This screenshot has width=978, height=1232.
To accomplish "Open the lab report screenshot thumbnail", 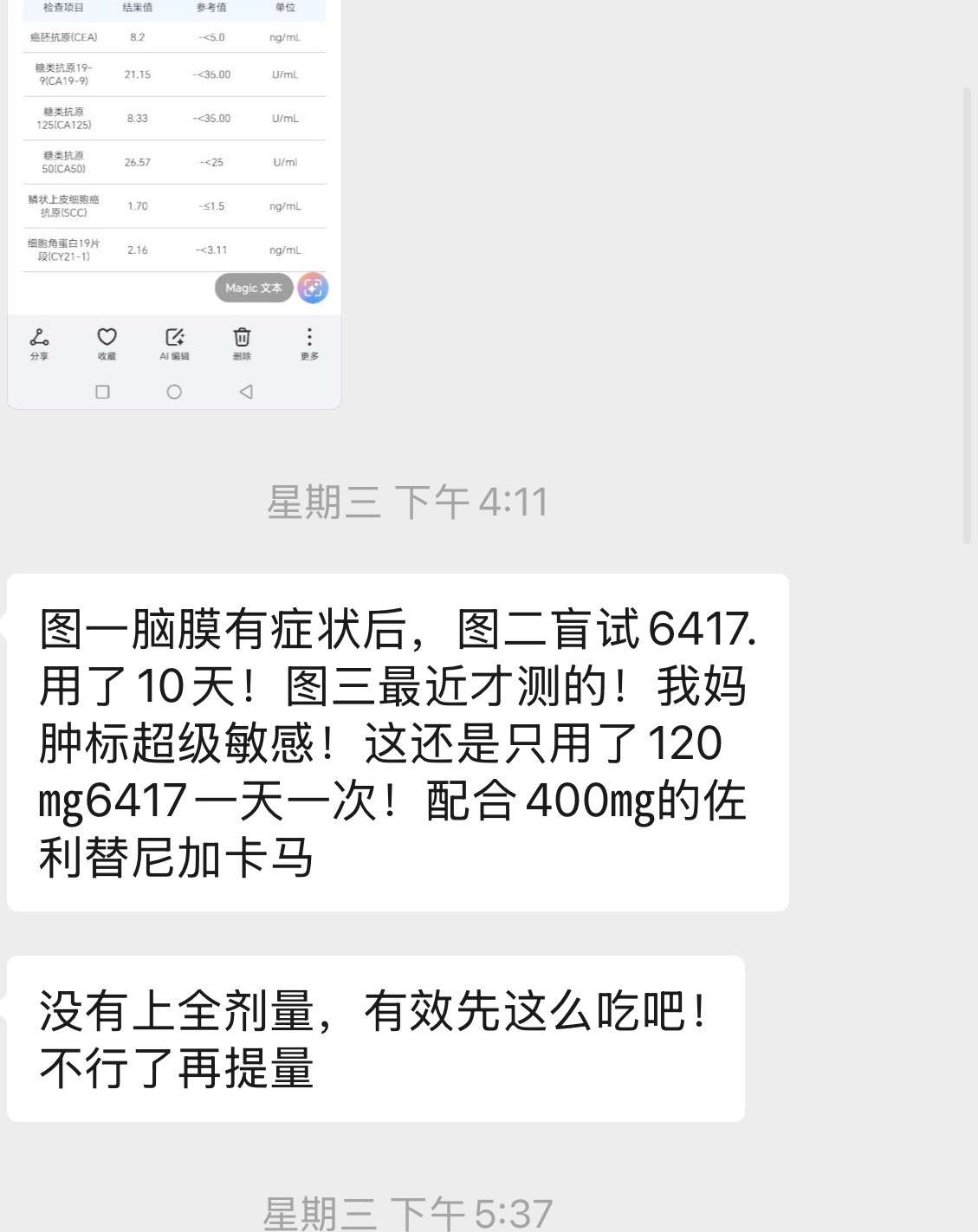I will point(173,139).
